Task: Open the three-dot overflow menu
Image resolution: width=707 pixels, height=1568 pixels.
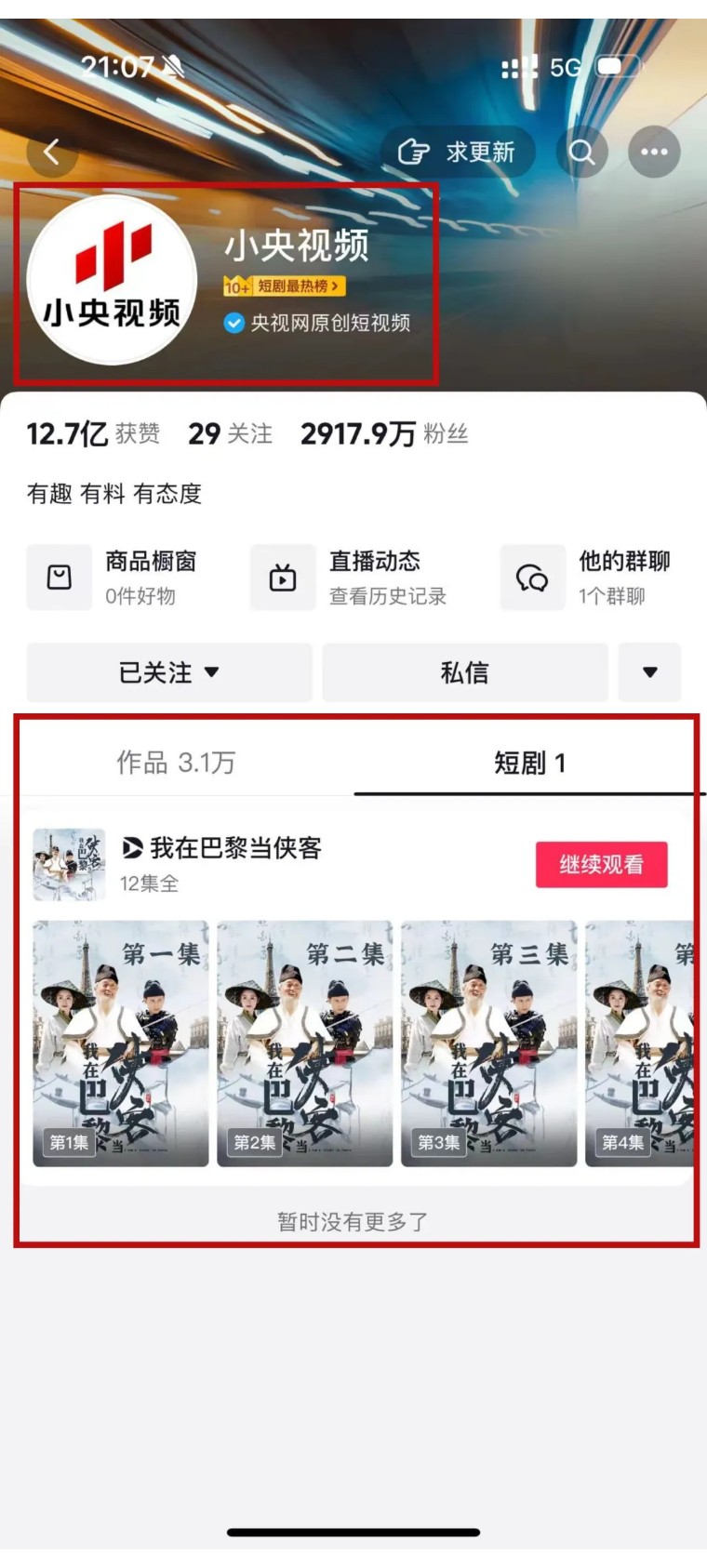Action: pos(654,152)
